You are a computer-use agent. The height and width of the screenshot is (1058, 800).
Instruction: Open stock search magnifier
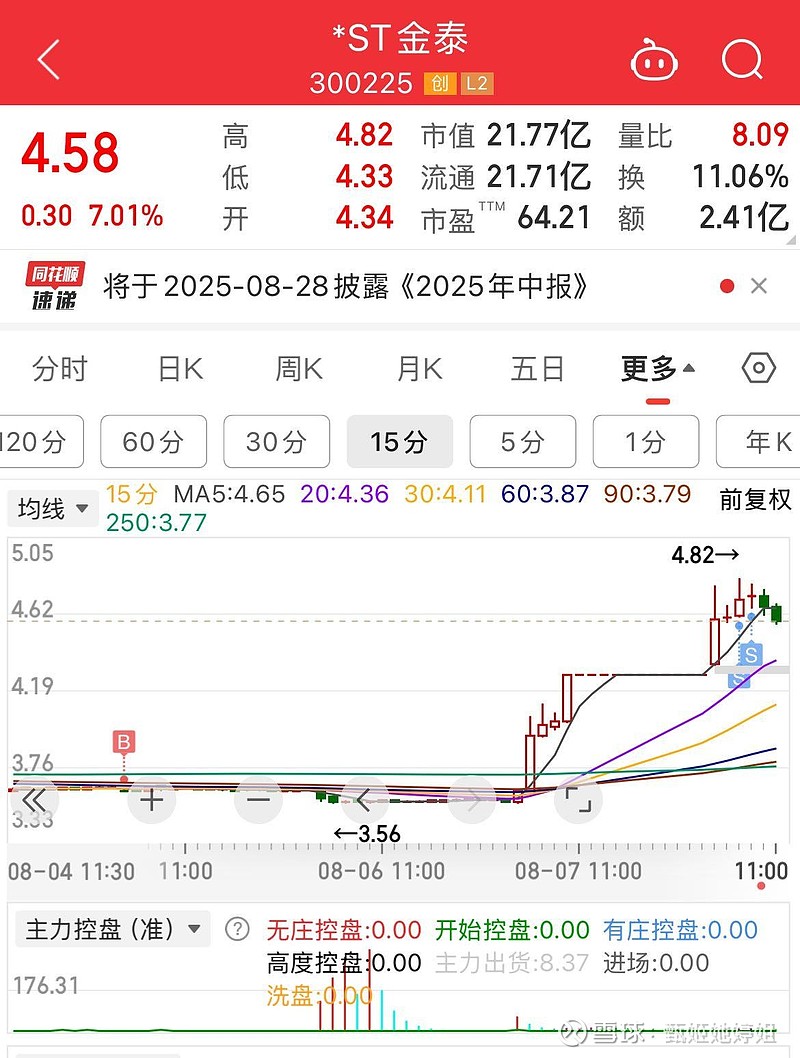[742, 60]
